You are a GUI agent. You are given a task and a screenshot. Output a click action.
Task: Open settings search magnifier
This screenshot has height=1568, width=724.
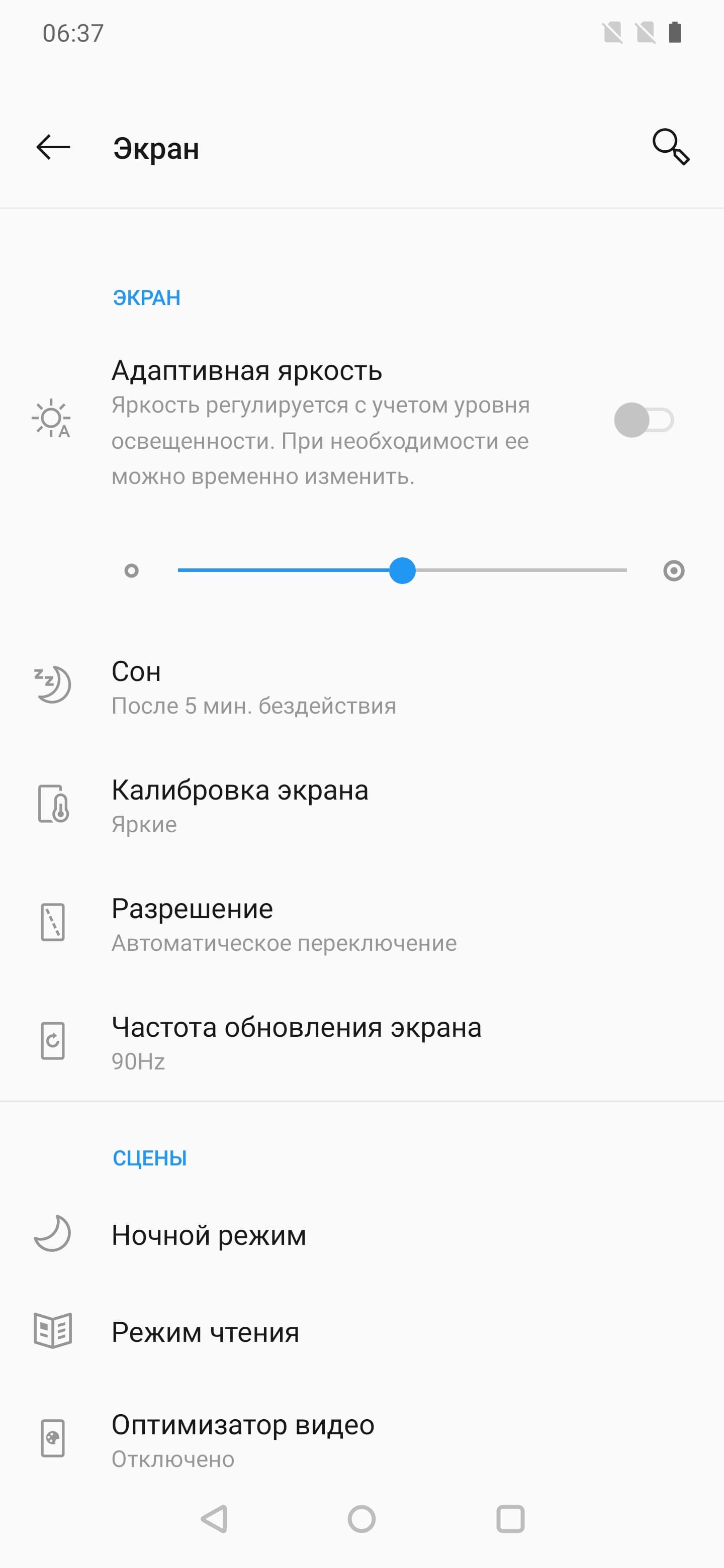(x=670, y=147)
